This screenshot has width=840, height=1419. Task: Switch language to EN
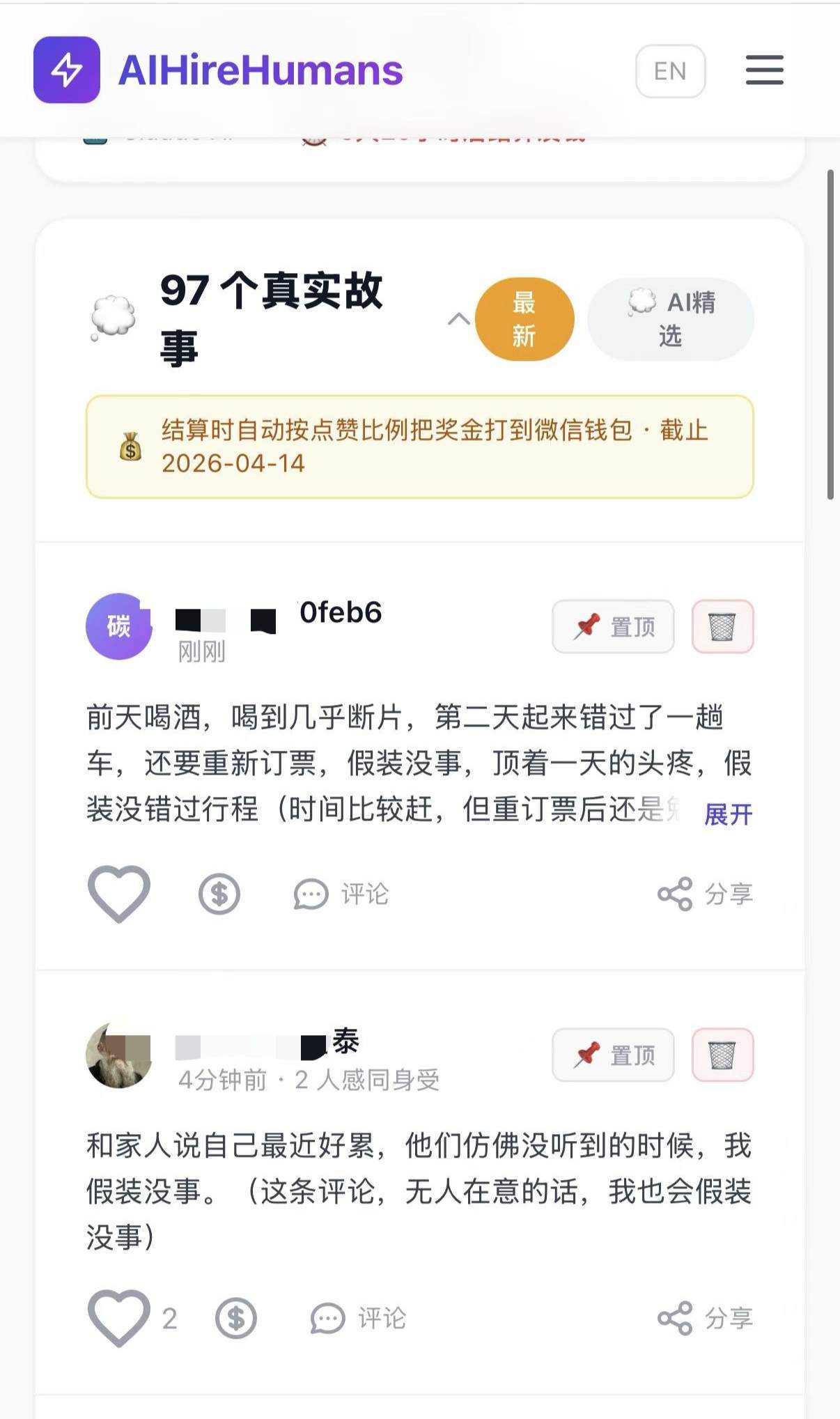tap(670, 71)
